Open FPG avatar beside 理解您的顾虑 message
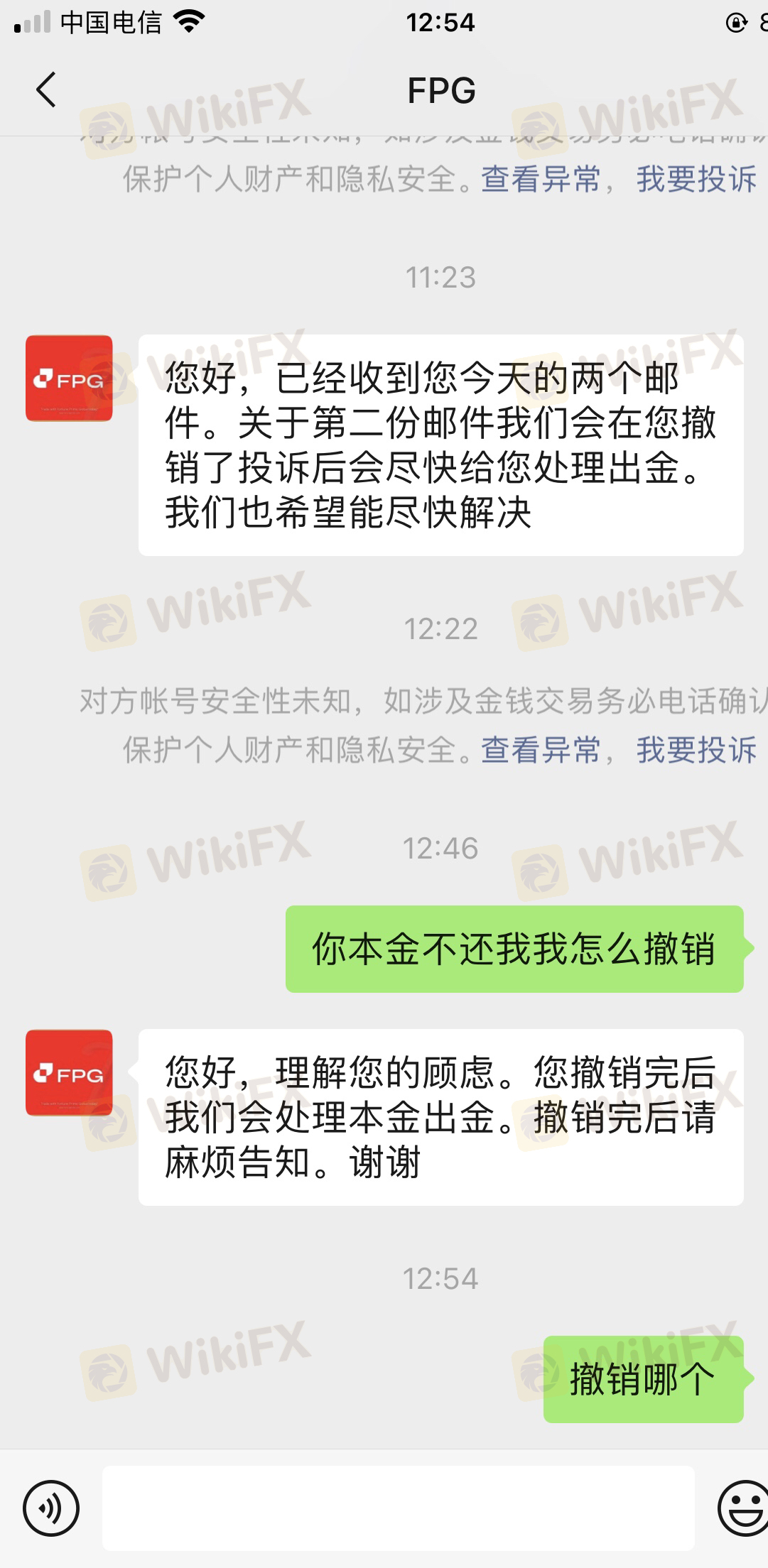The width and height of the screenshot is (768, 1568). 69,1073
